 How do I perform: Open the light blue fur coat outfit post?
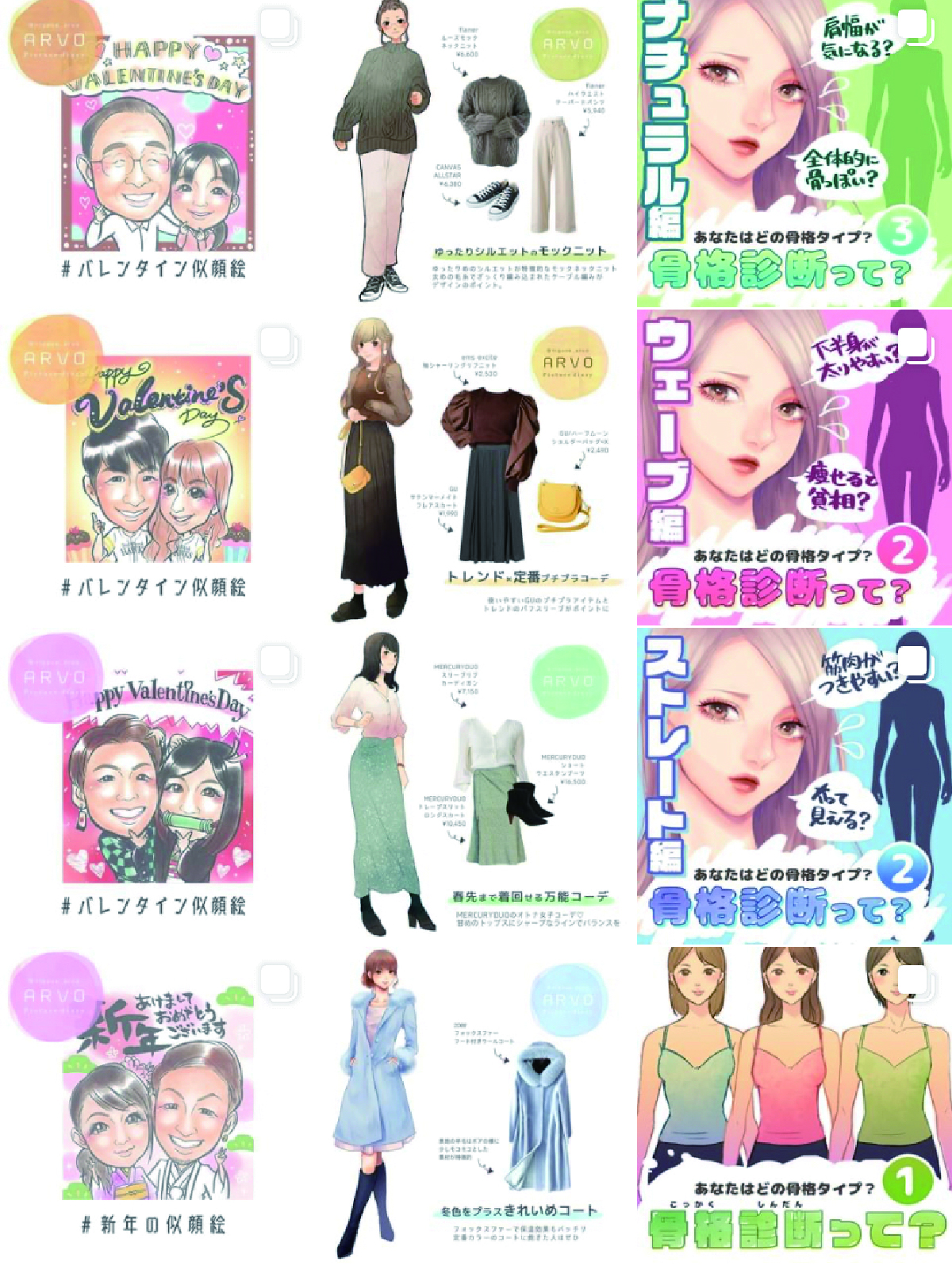point(474,1103)
